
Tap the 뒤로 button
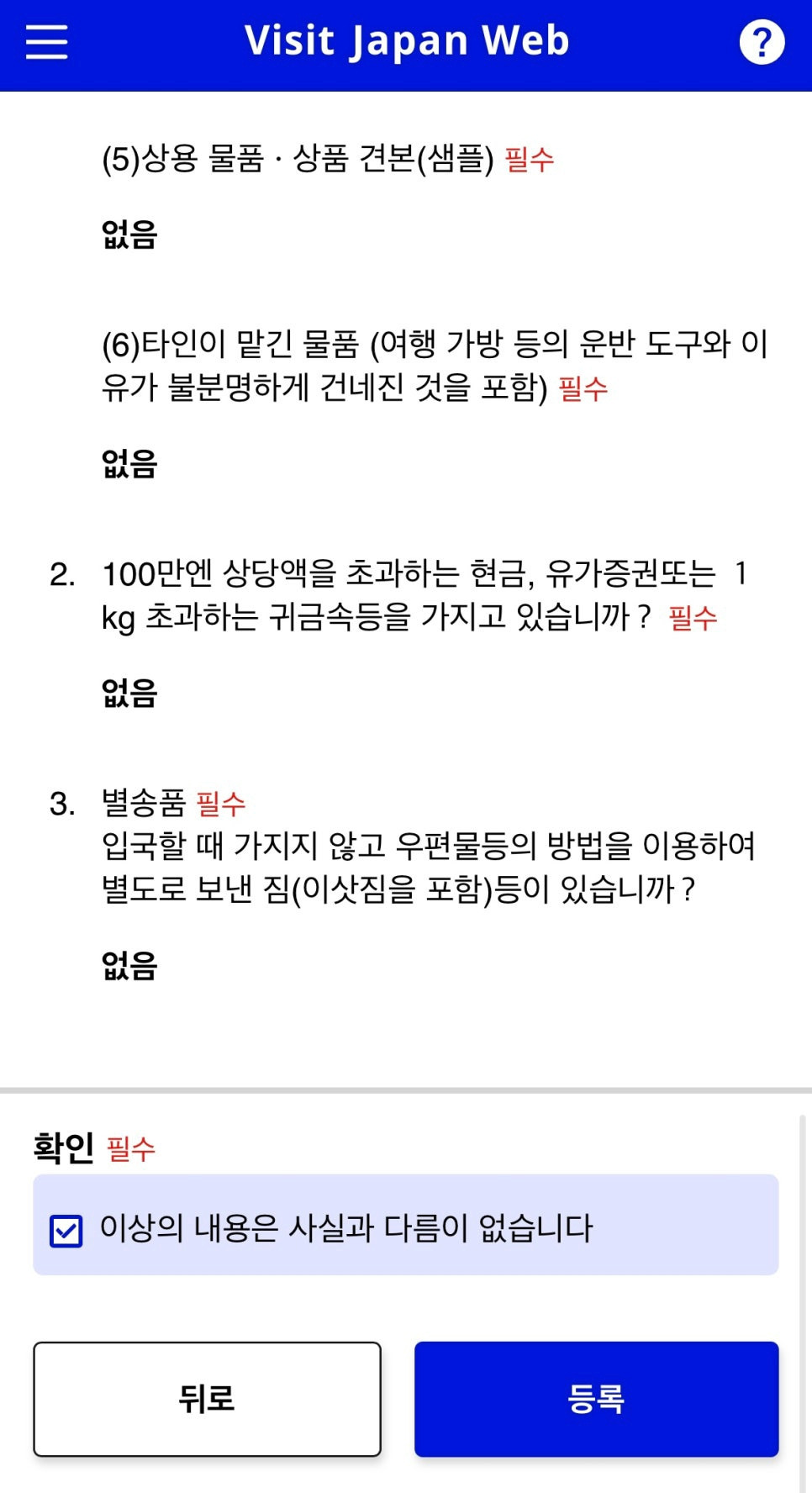click(x=207, y=1399)
